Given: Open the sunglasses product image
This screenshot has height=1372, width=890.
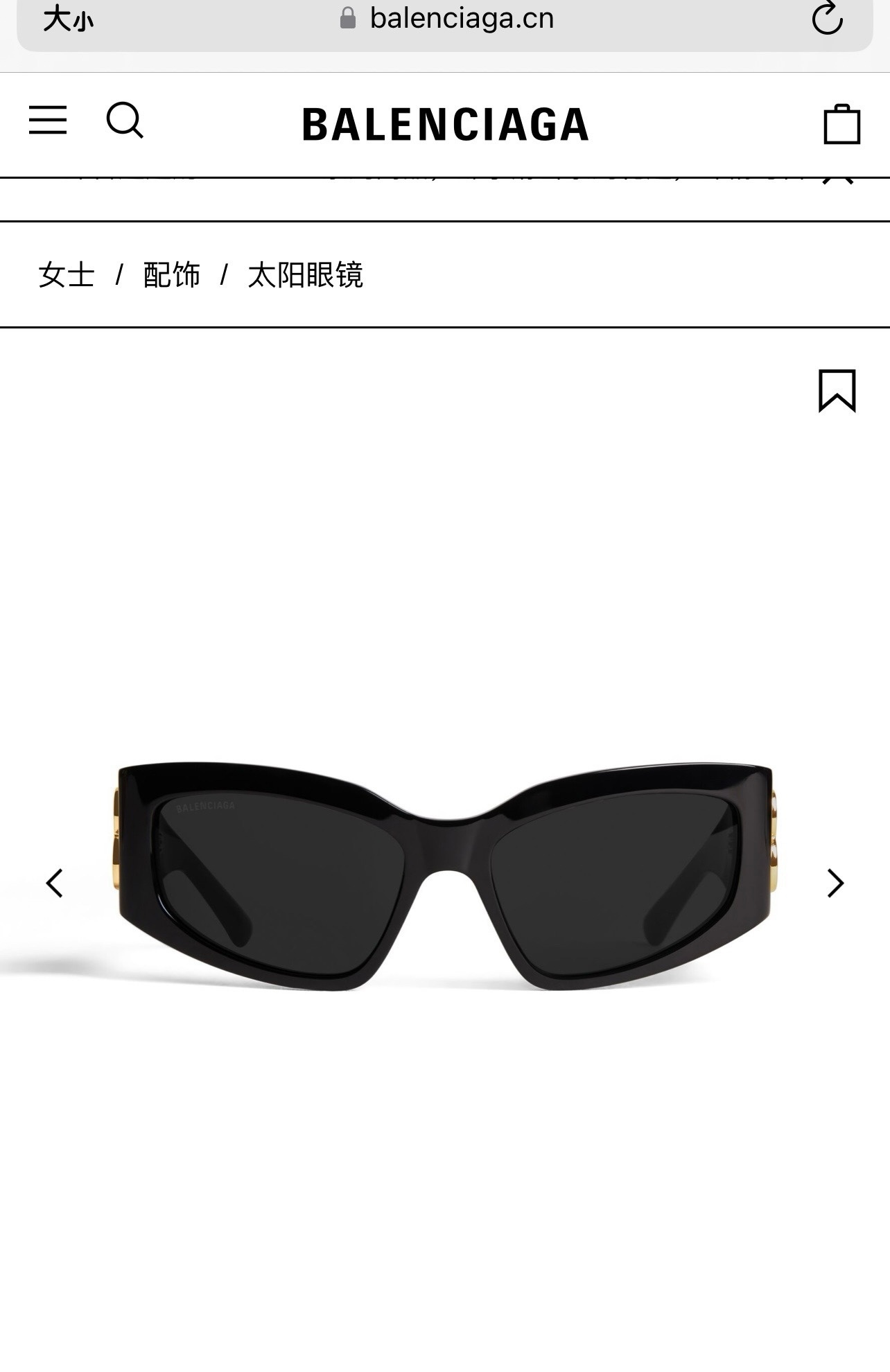Looking at the screenshot, I should pyautogui.click(x=444, y=877).
